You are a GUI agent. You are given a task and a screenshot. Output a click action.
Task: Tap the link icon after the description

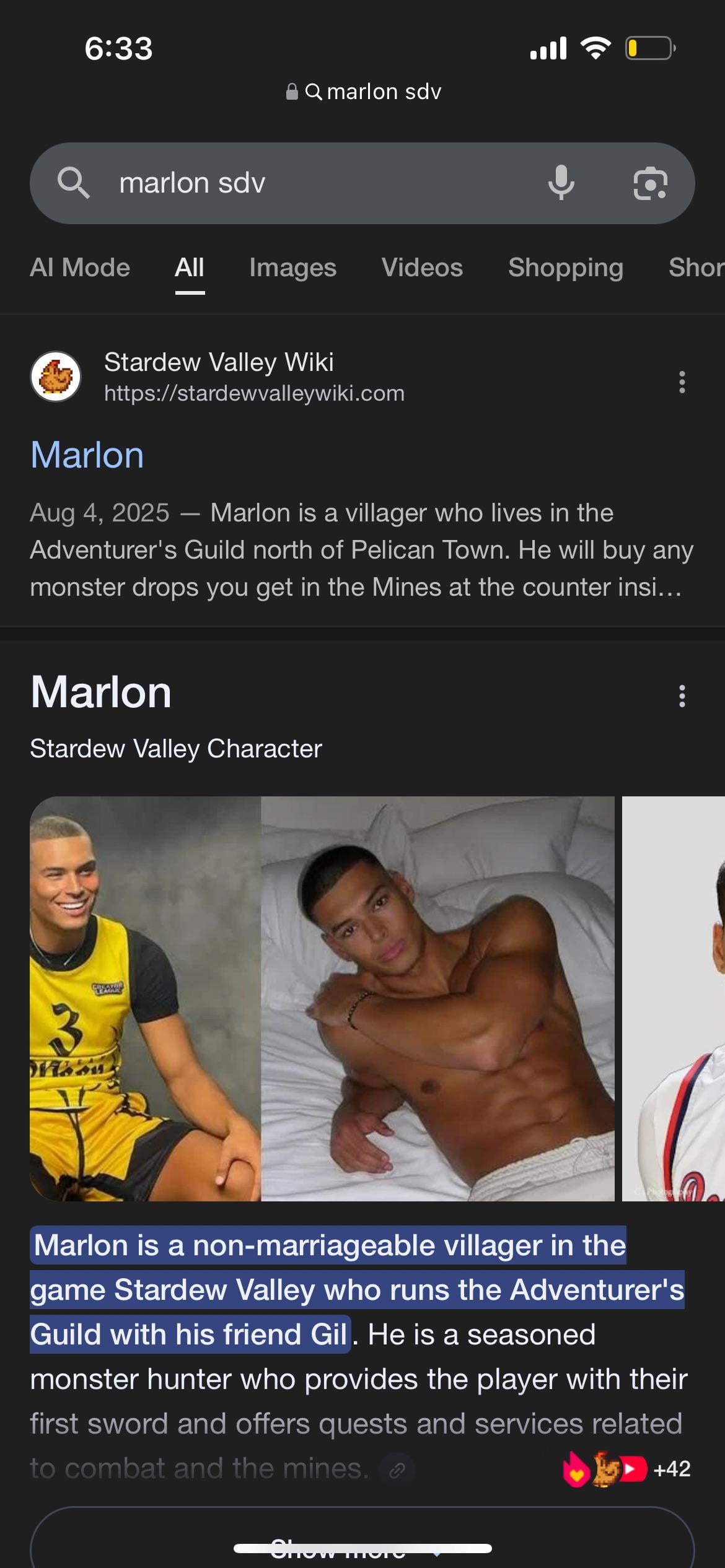(397, 1470)
